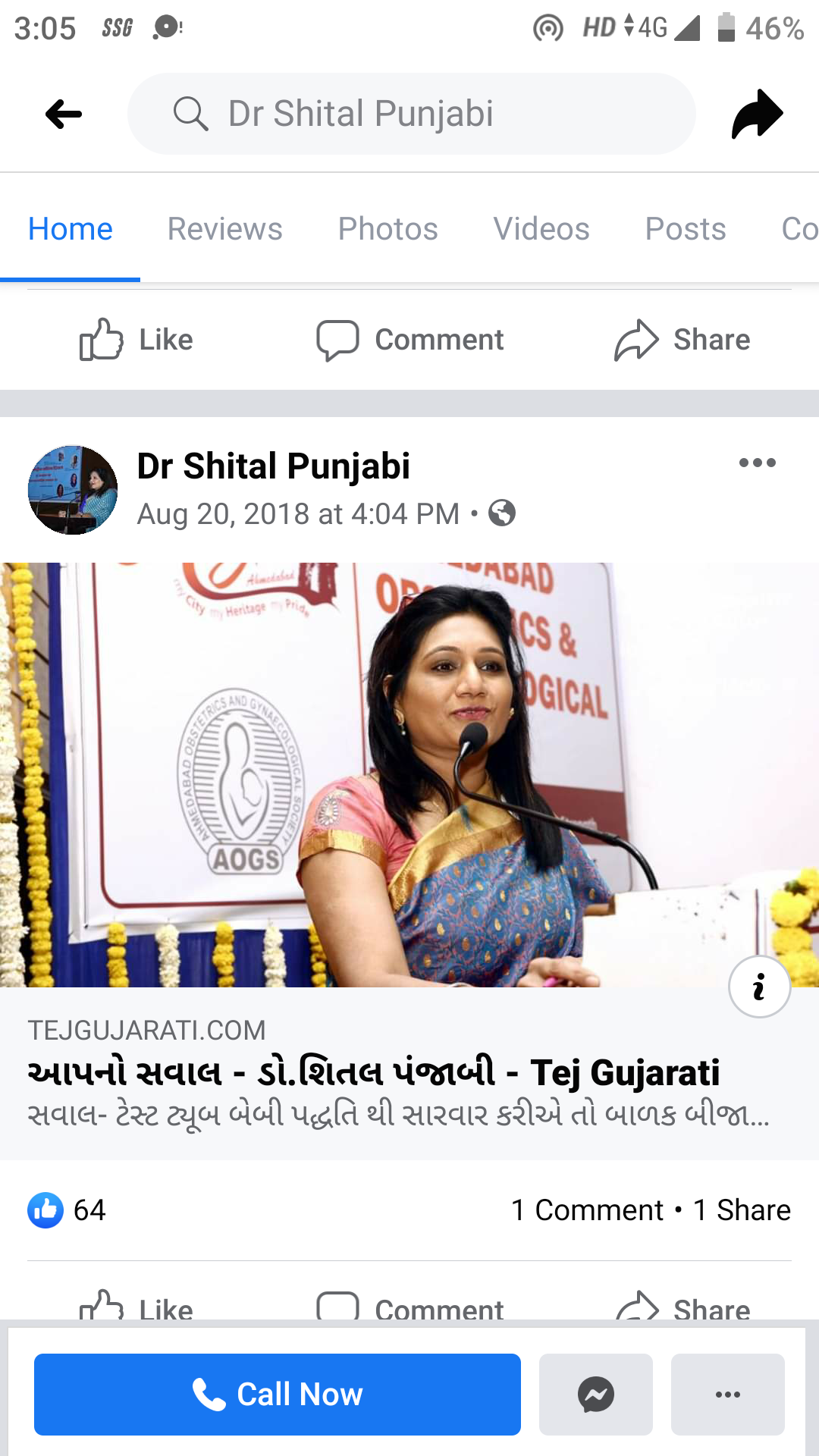
Task: Open the Posts tab
Action: point(685,229)
